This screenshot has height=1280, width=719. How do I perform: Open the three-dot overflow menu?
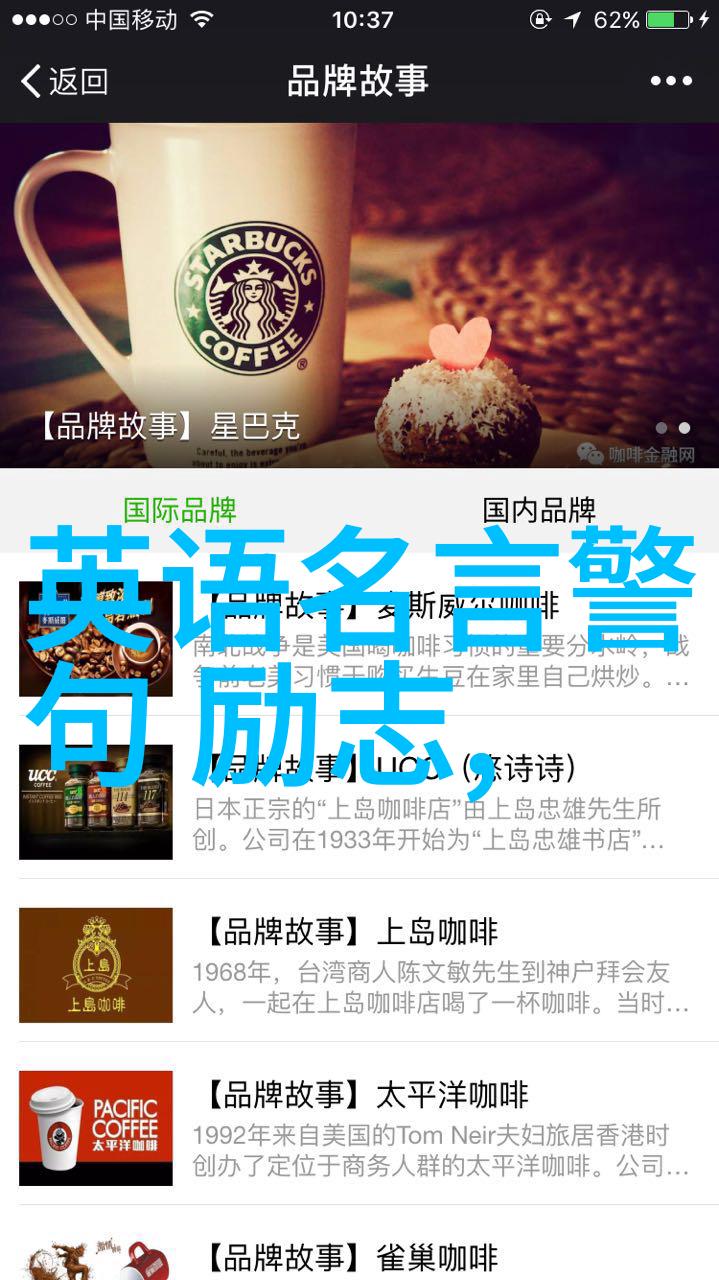[670, 81]
